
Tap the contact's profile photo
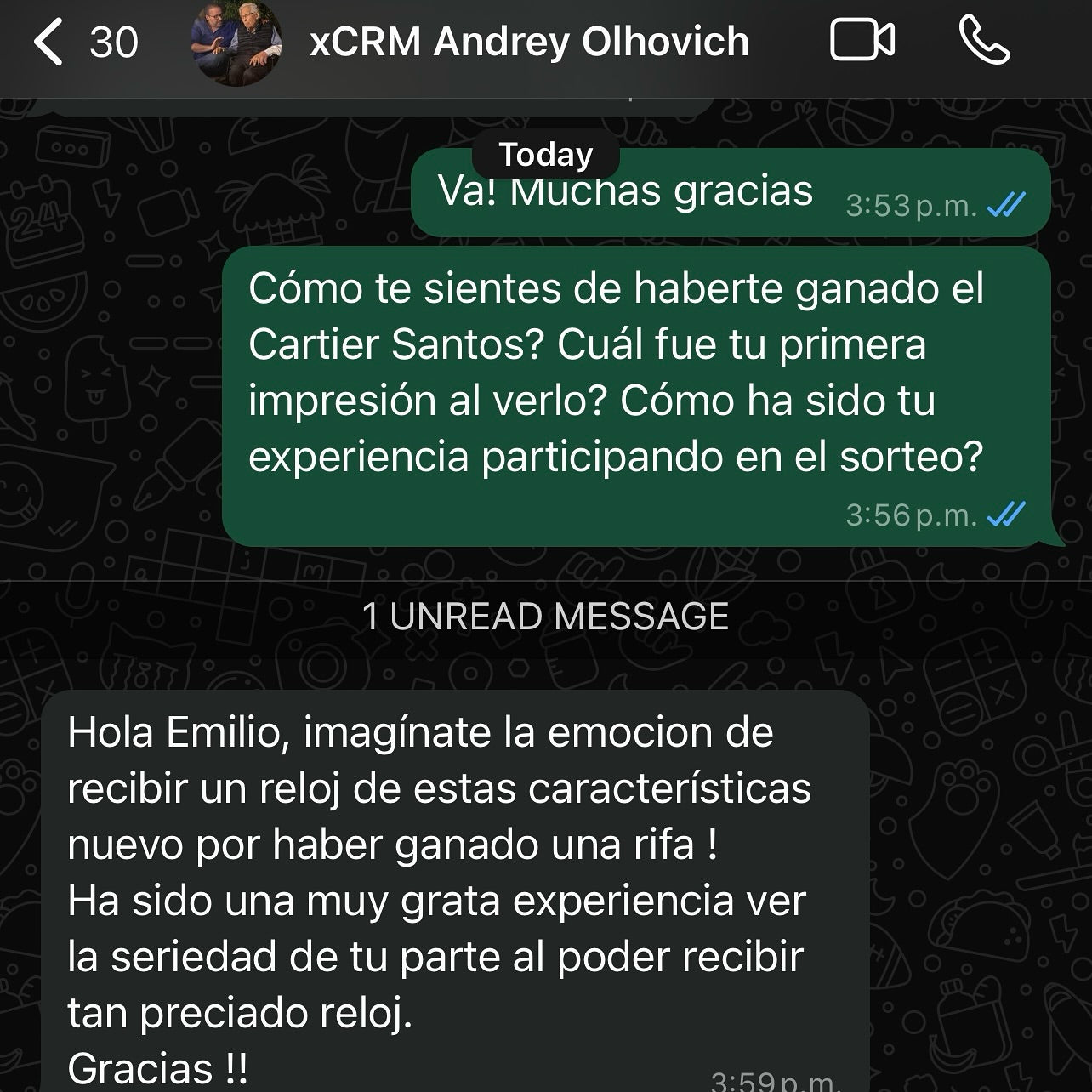(x=236, y=43)
